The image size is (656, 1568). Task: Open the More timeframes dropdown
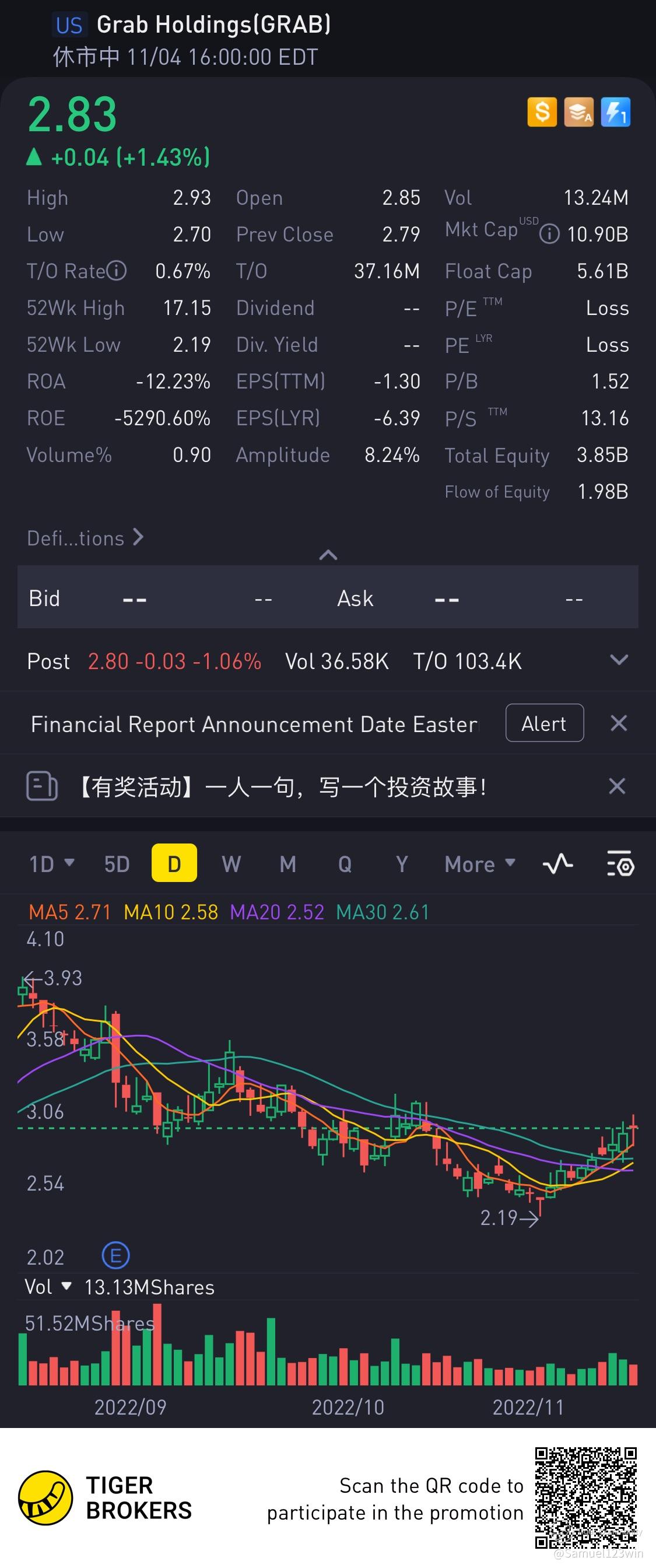pos(479,864)
